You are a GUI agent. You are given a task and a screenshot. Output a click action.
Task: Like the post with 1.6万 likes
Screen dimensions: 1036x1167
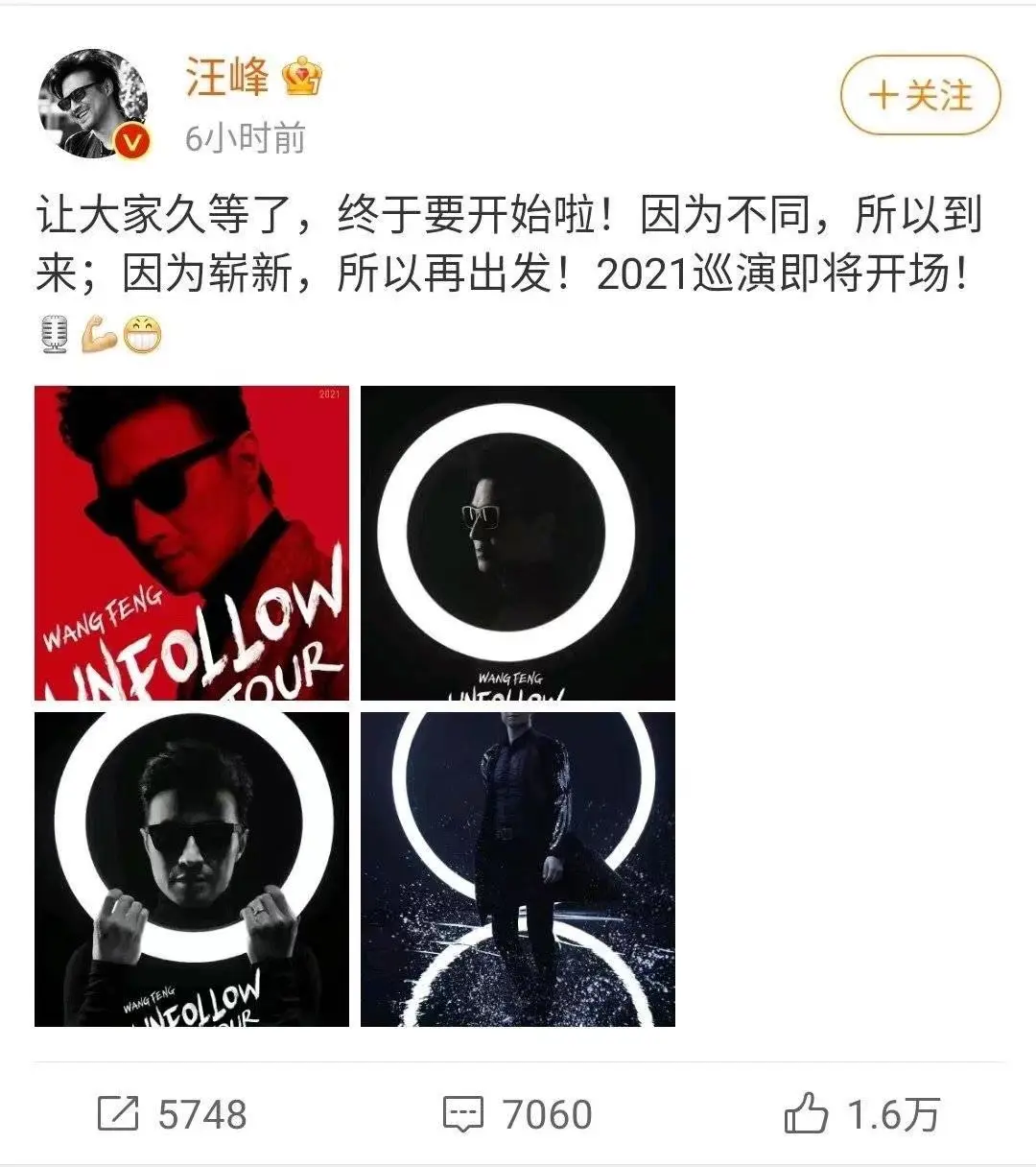[860, 1114]
